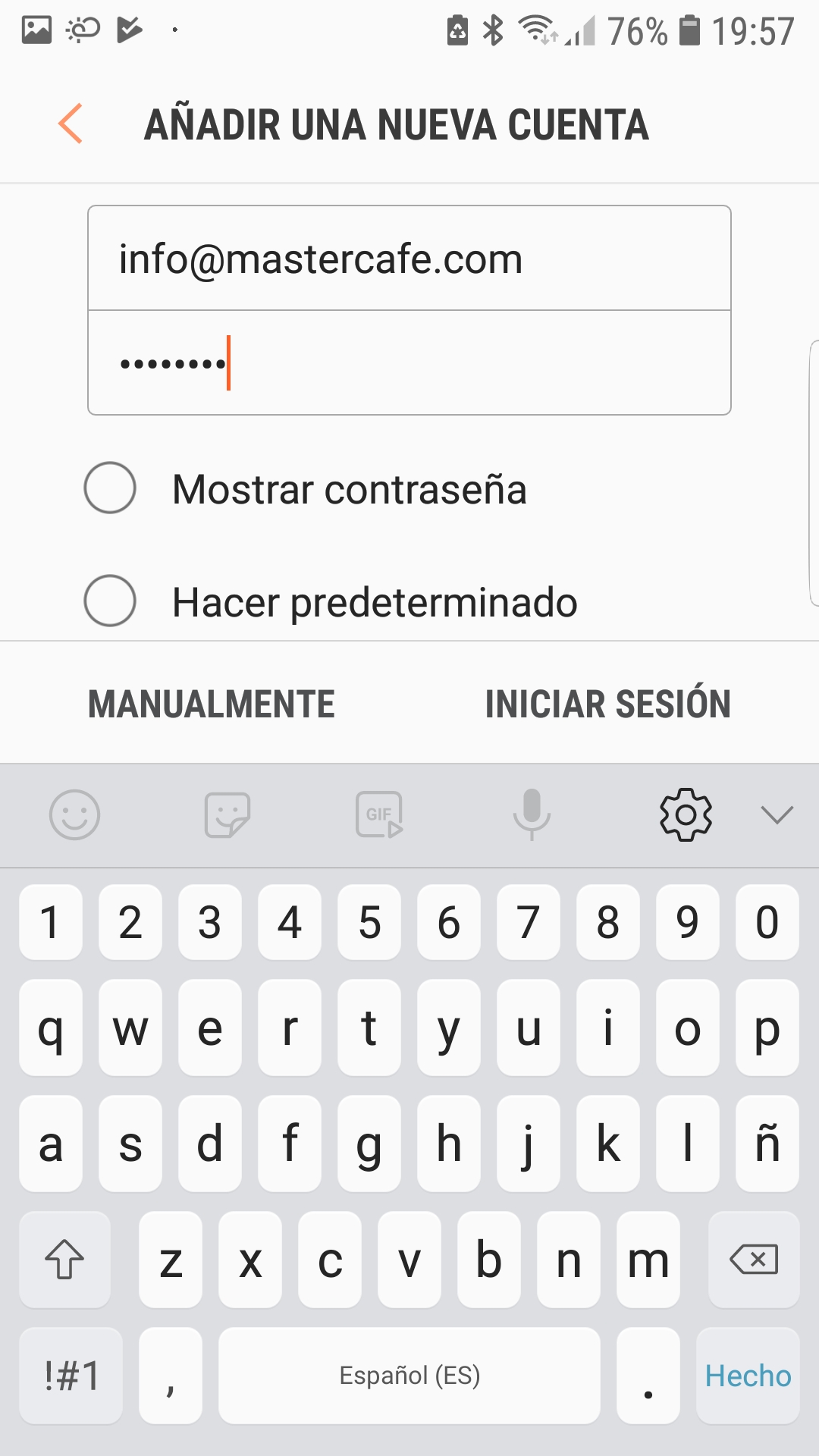Delete a character with backspace key
The height and width of the screenshot is (1456, 819).
coord(754,1260)
